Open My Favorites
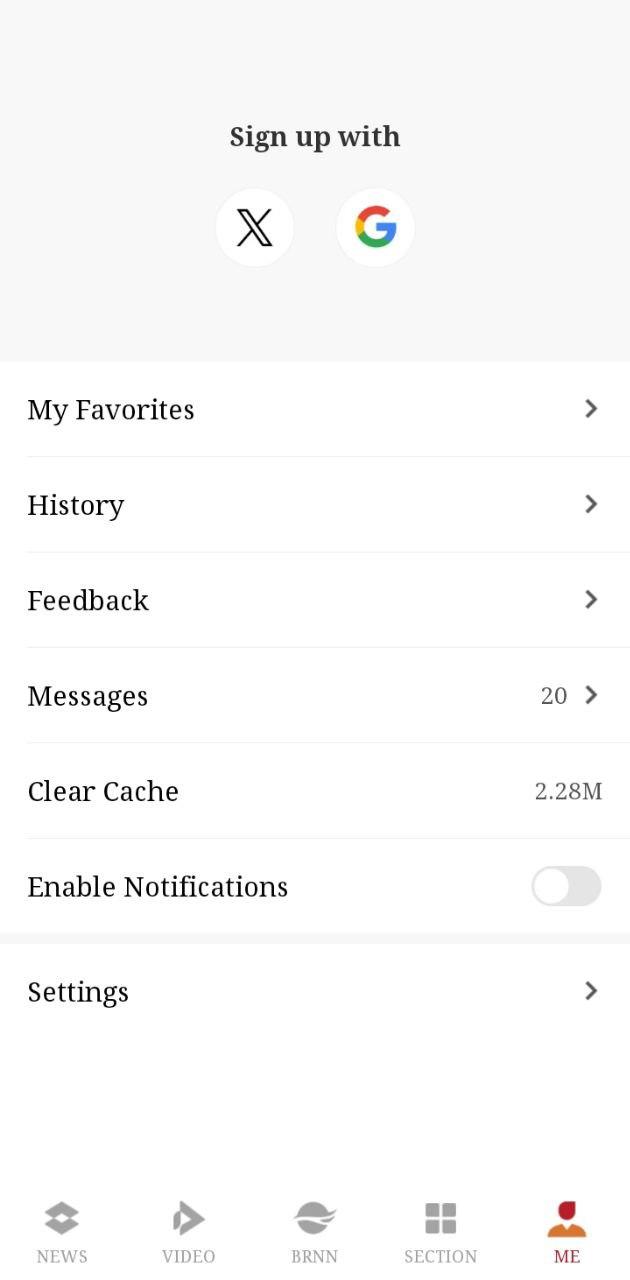 pyautogui.click(x=314, y=409)
